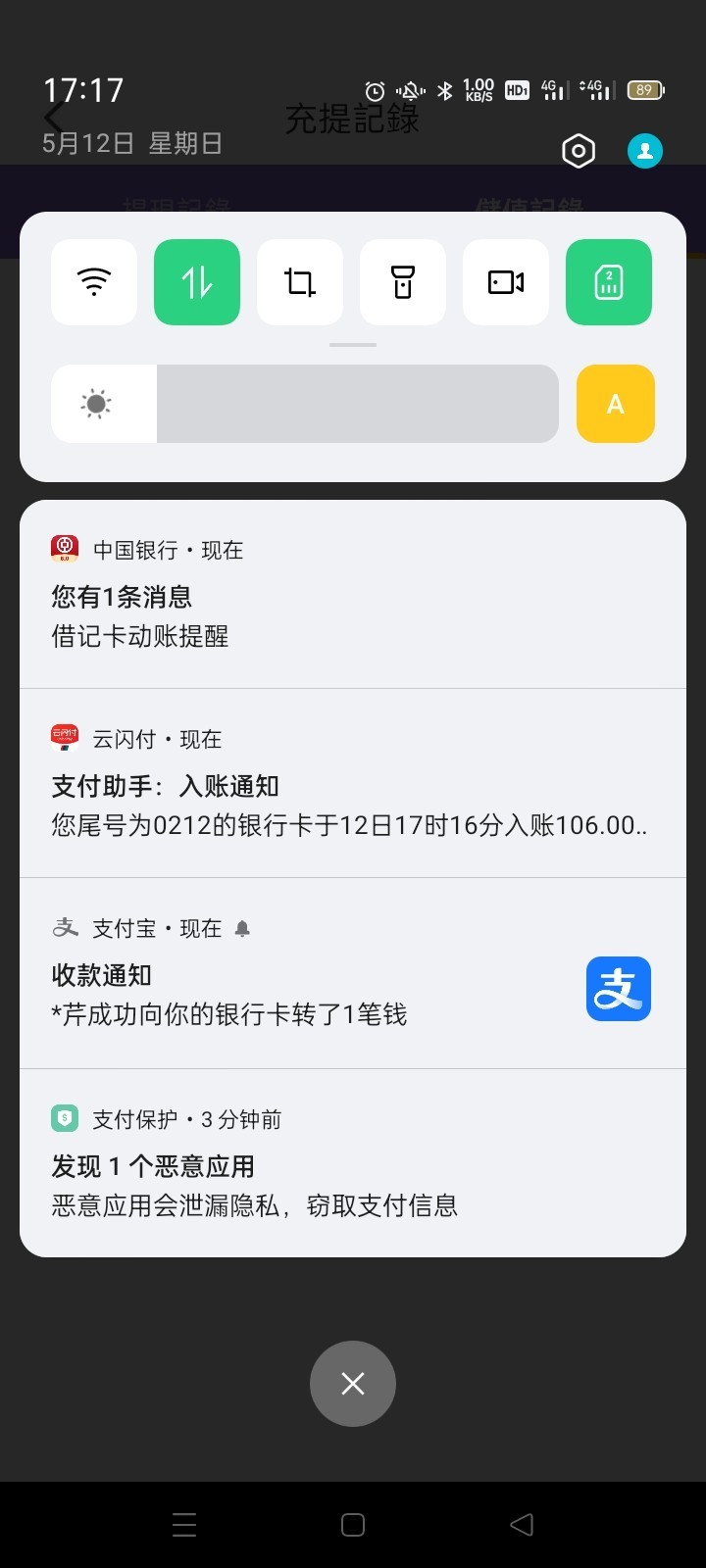Screen dimensions: 706x1568
Task: Open the 支付保护 恶意应用 warning notification
Action: [x=353, y=1162]
